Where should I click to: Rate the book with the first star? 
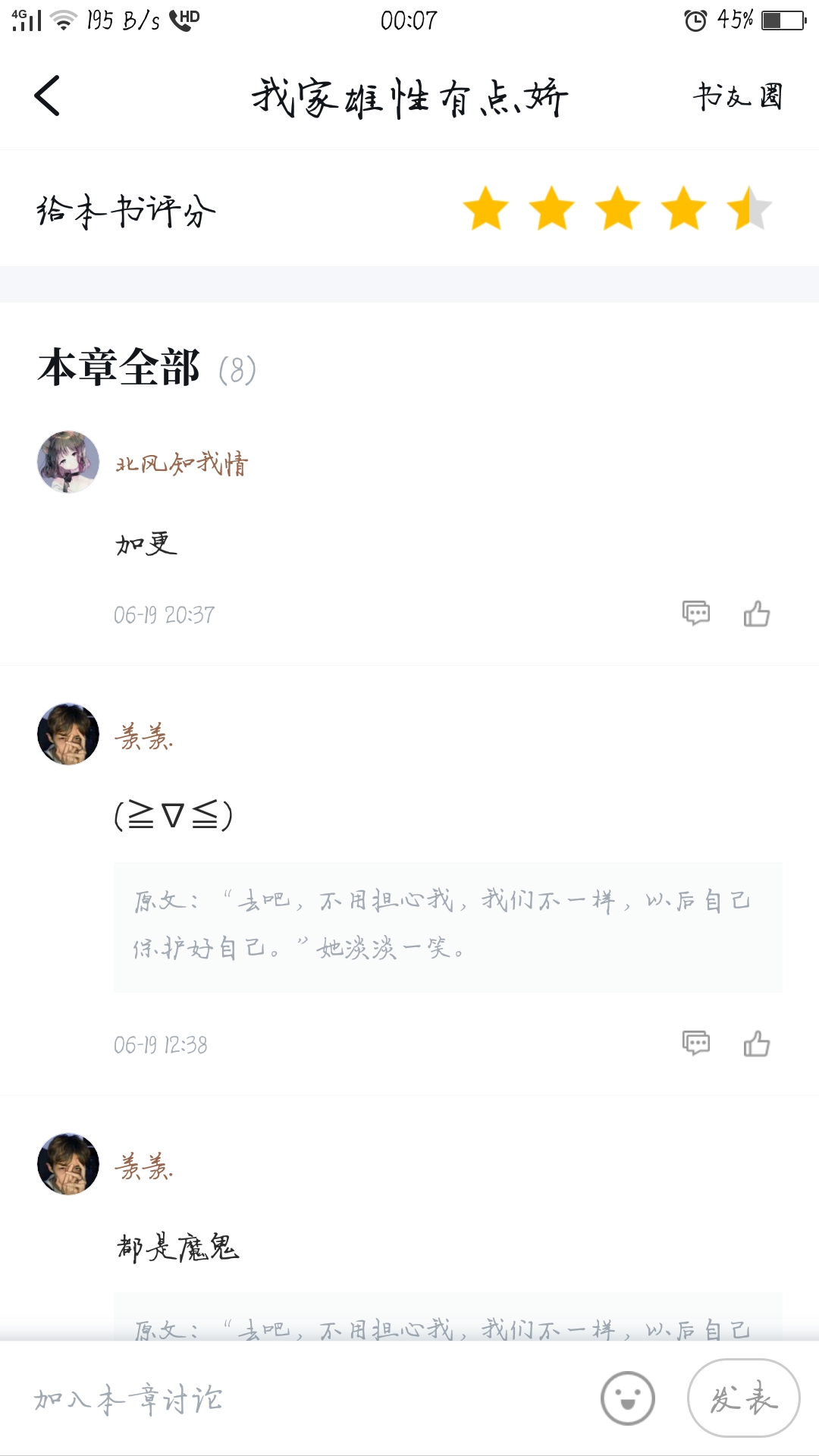(x=485, y=208)
